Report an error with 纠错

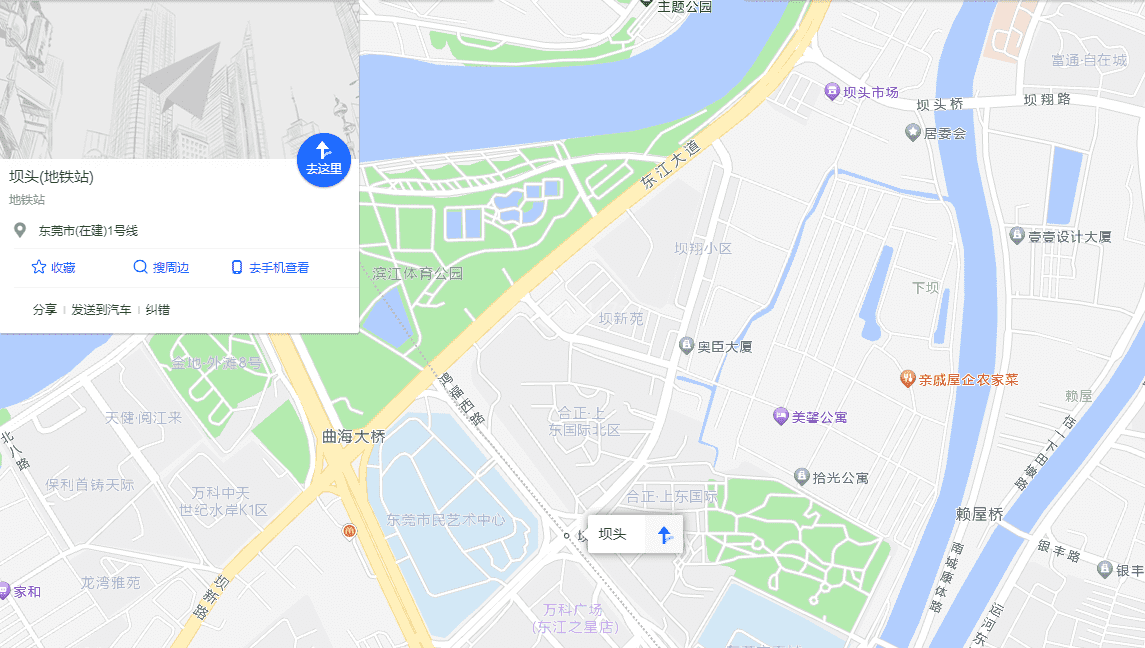[x=158, y=310]
